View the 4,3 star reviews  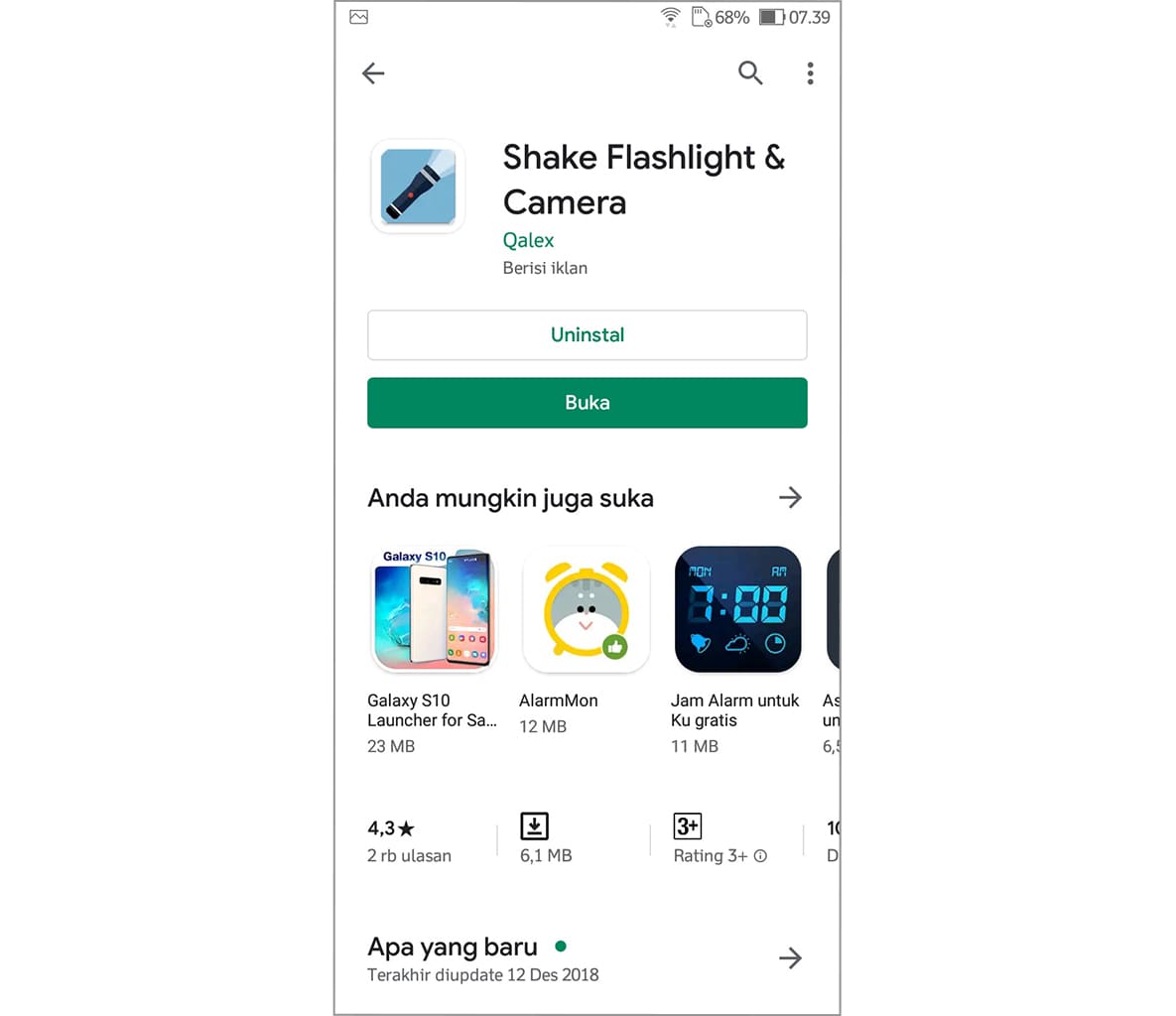coord(408,840)
